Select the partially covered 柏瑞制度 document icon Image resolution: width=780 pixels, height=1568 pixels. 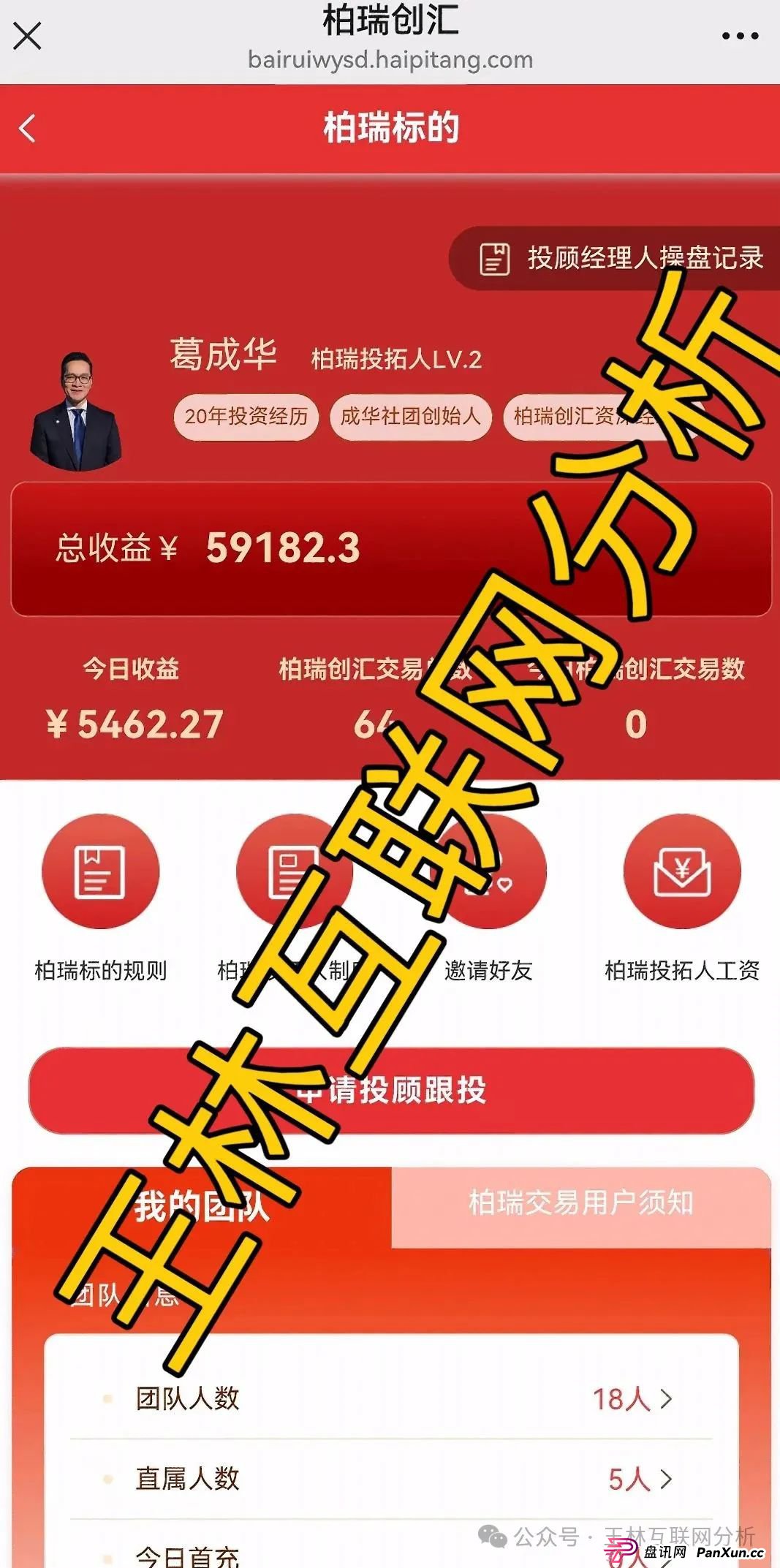292,871
